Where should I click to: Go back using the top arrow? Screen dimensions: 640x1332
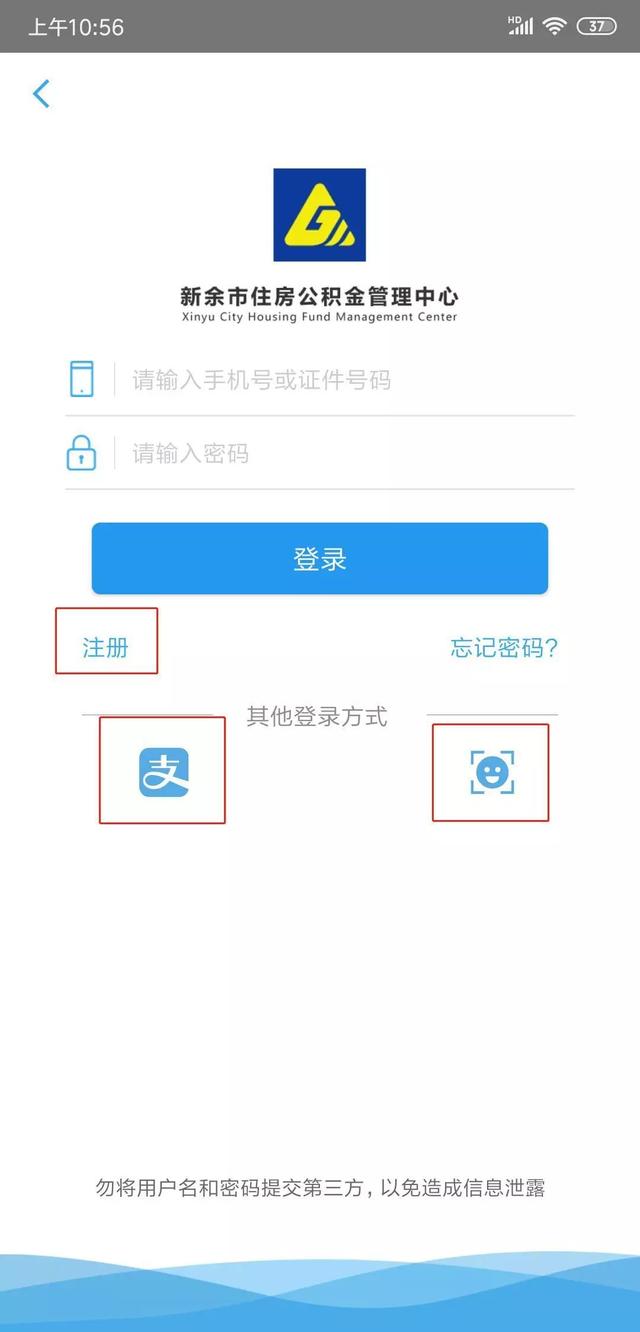coord(41,94)
